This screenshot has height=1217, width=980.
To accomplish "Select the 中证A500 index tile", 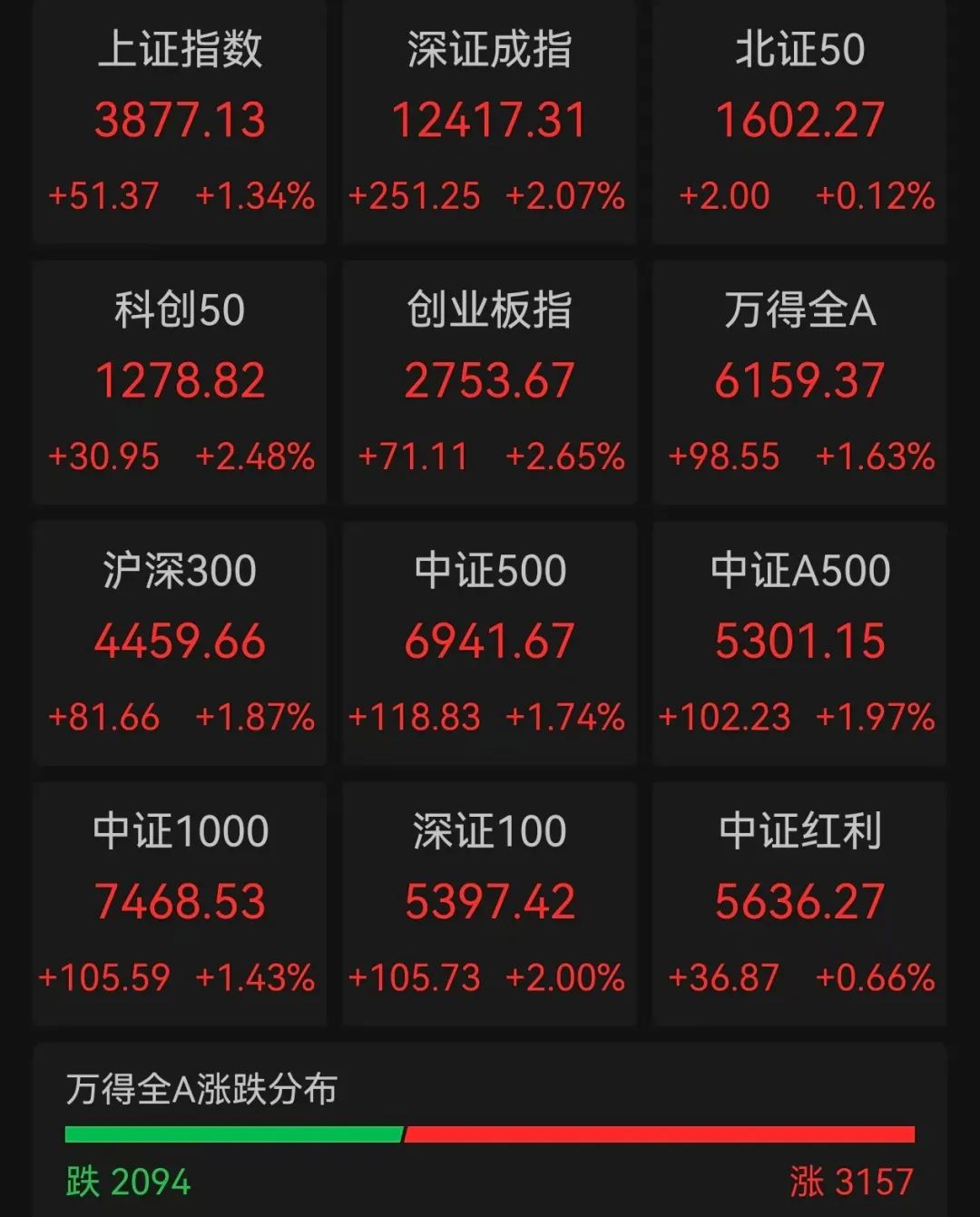I will [799, 642].
